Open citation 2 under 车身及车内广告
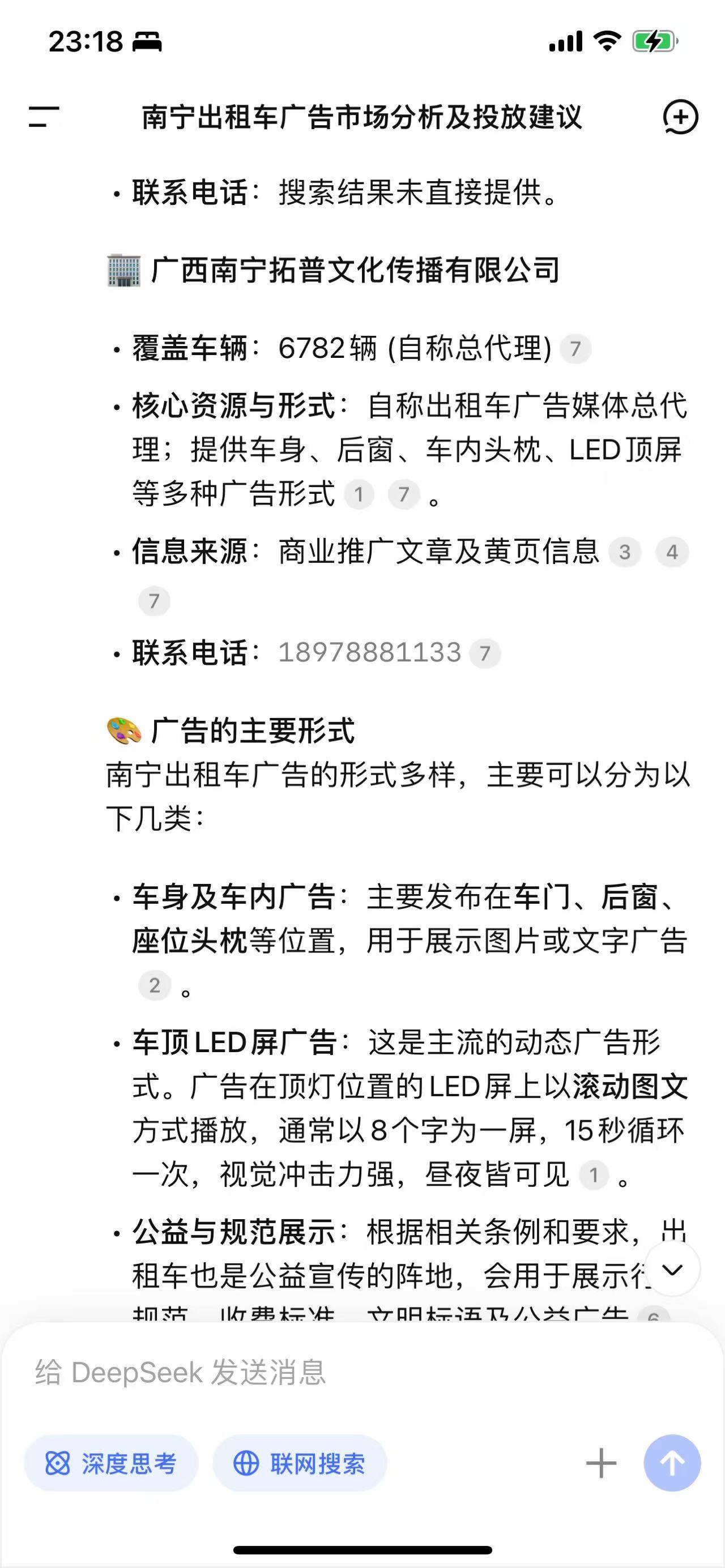This screenshot has width=725, height=1568. [155, 985]
